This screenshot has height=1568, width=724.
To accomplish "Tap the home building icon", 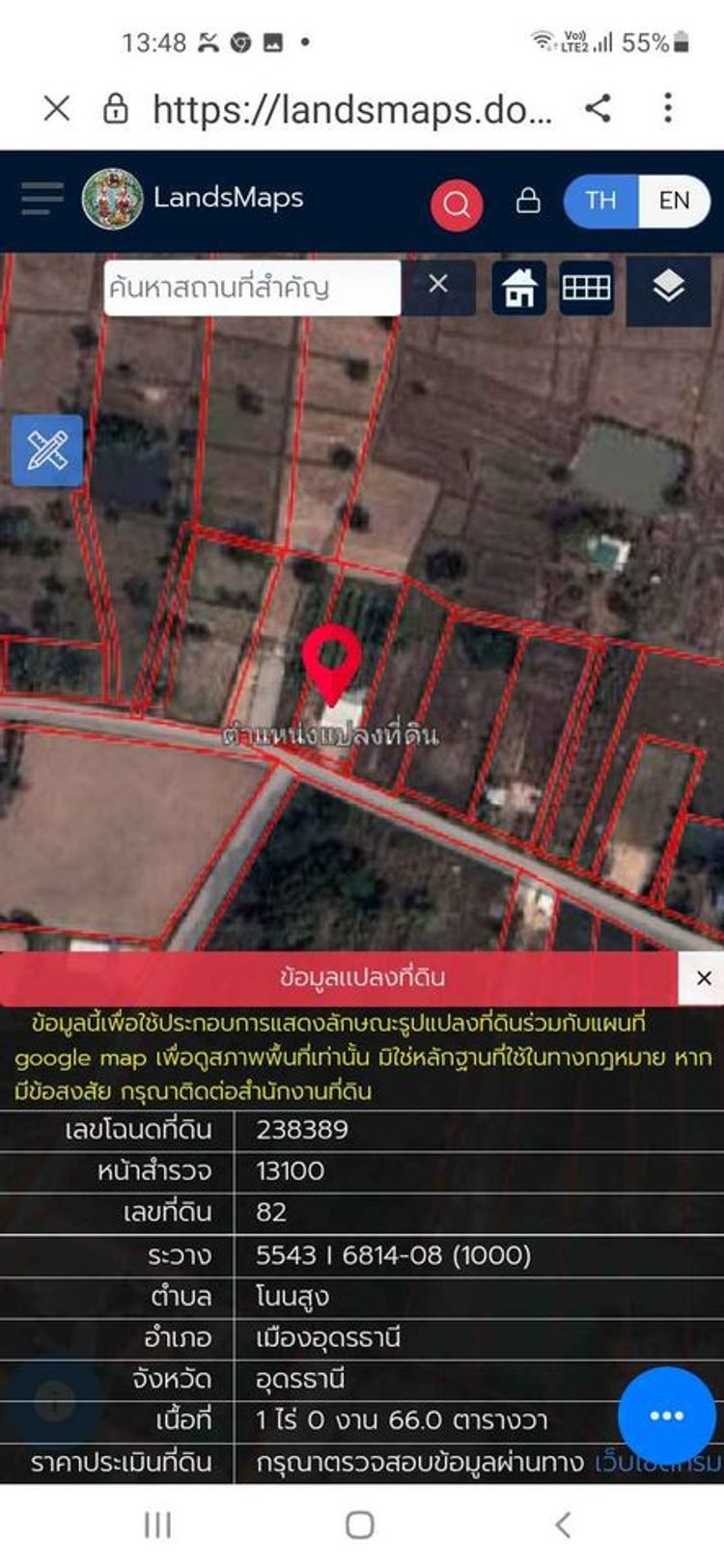I will (x=519, y=288).
